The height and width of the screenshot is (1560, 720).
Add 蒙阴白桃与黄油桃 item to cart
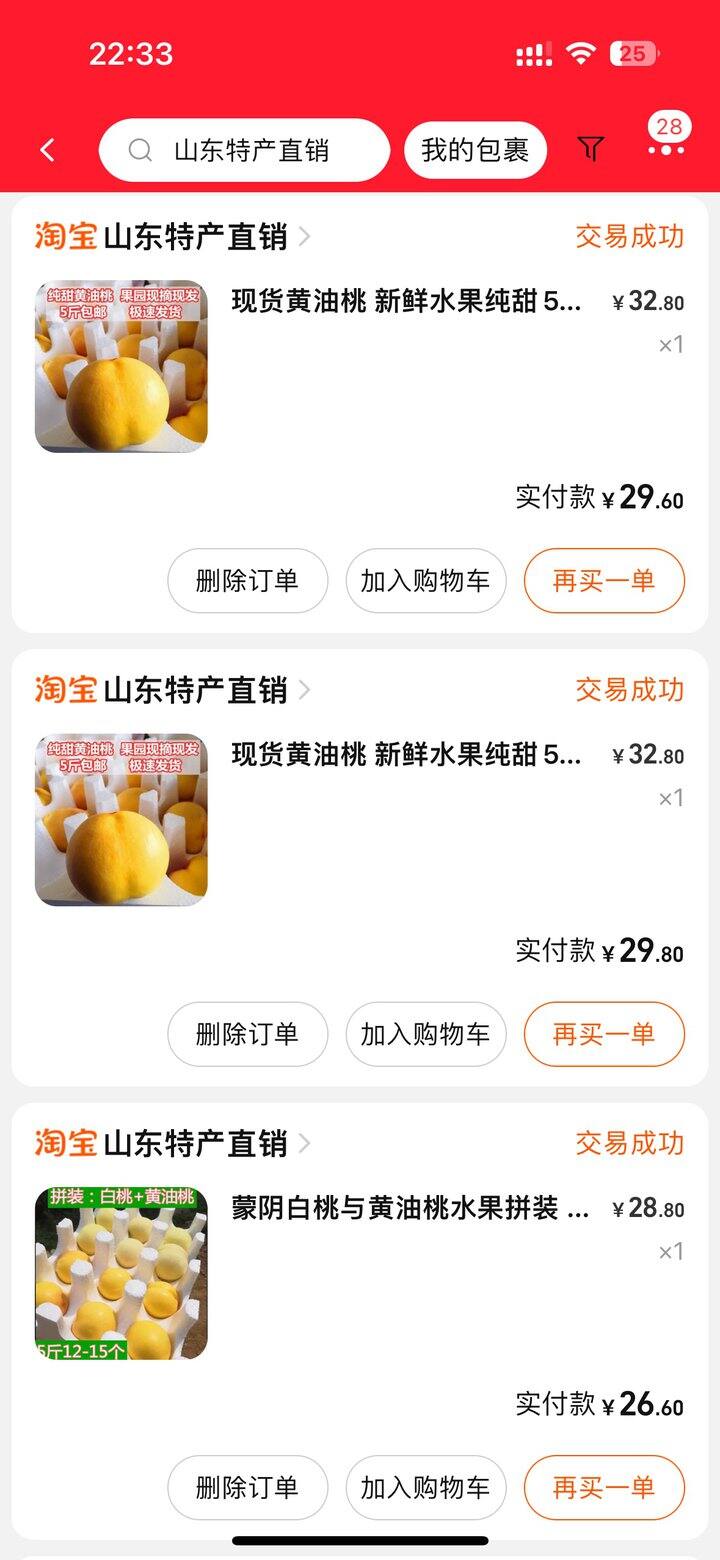point(426,1487)
